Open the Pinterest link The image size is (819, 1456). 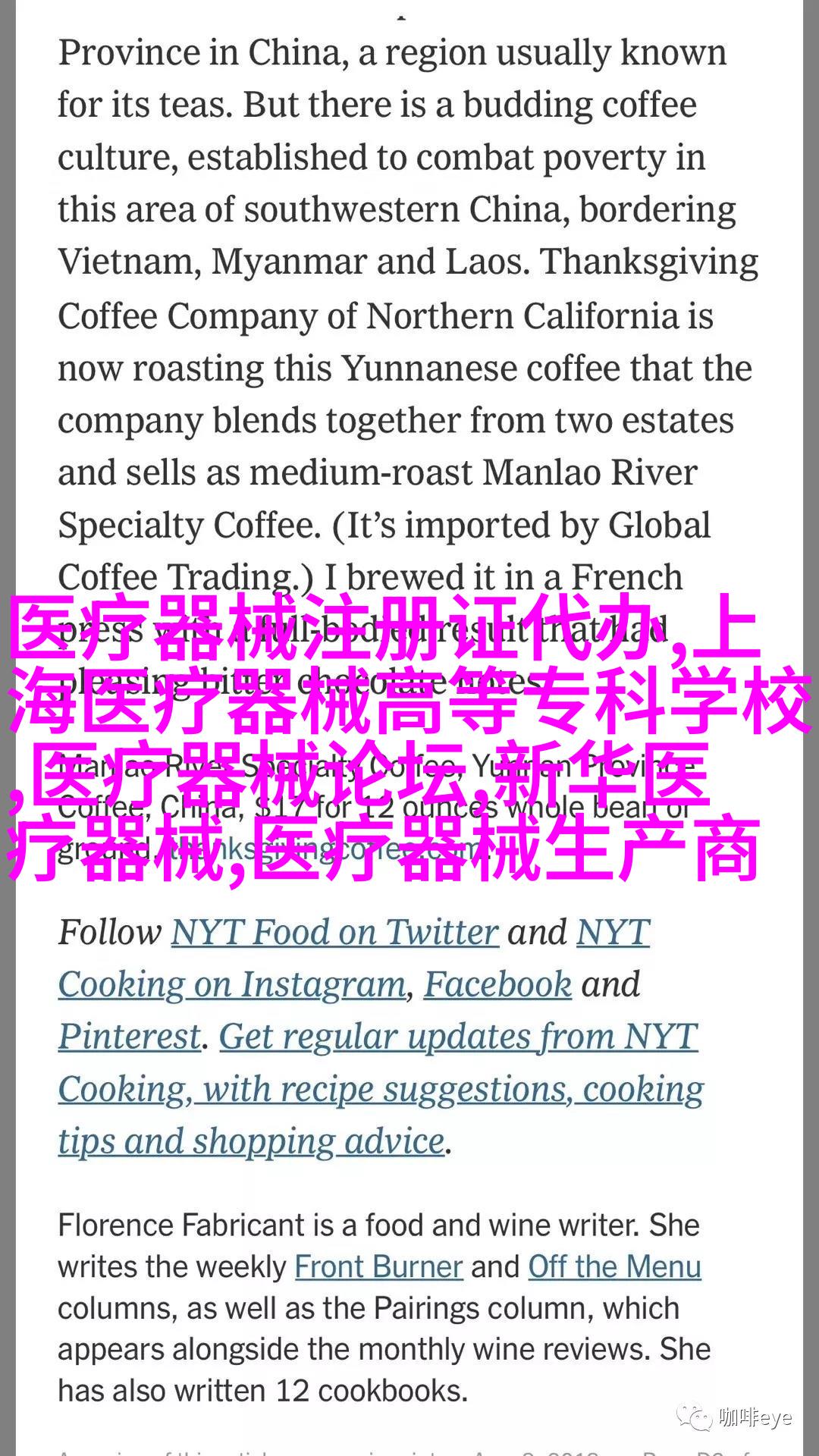point(130,1037)
